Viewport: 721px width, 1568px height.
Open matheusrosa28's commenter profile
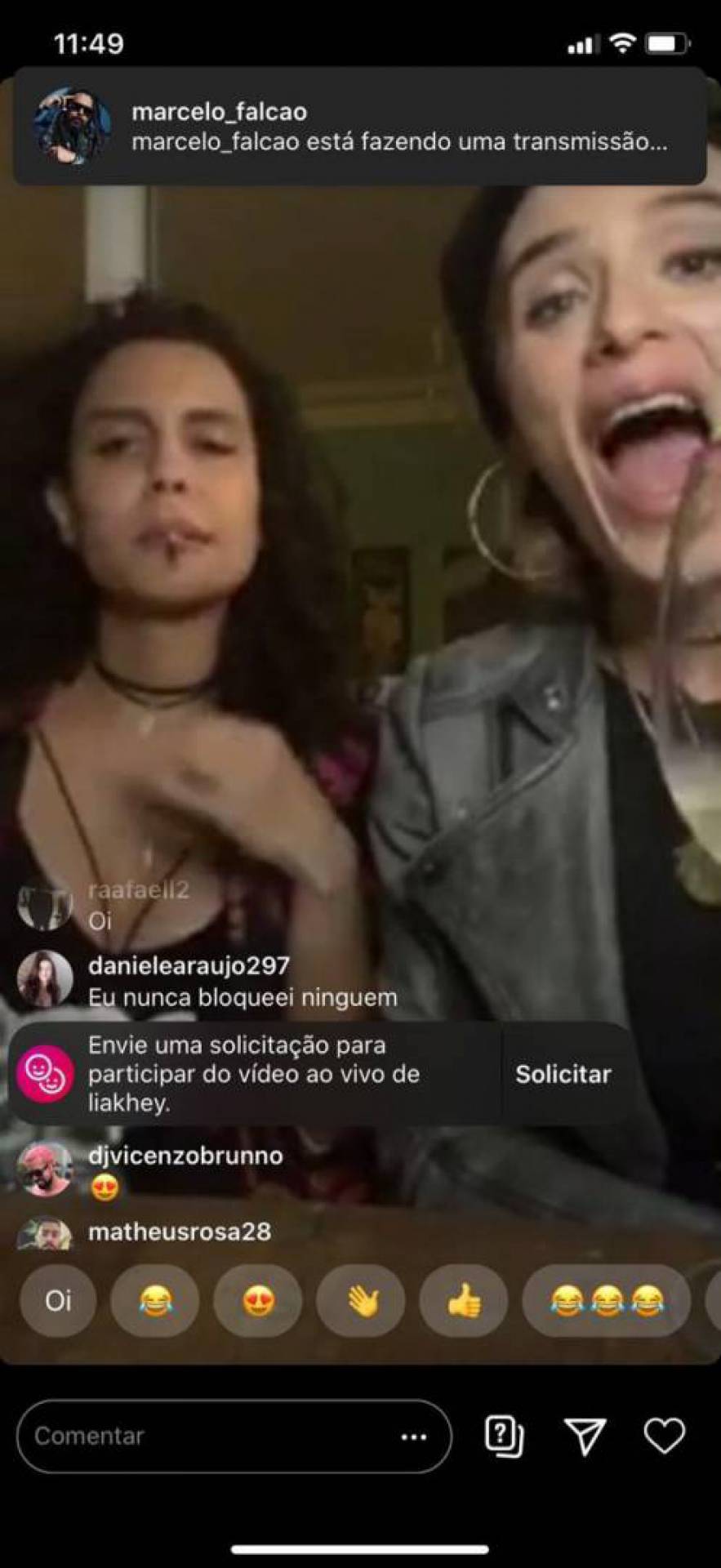pos(44,1234)
